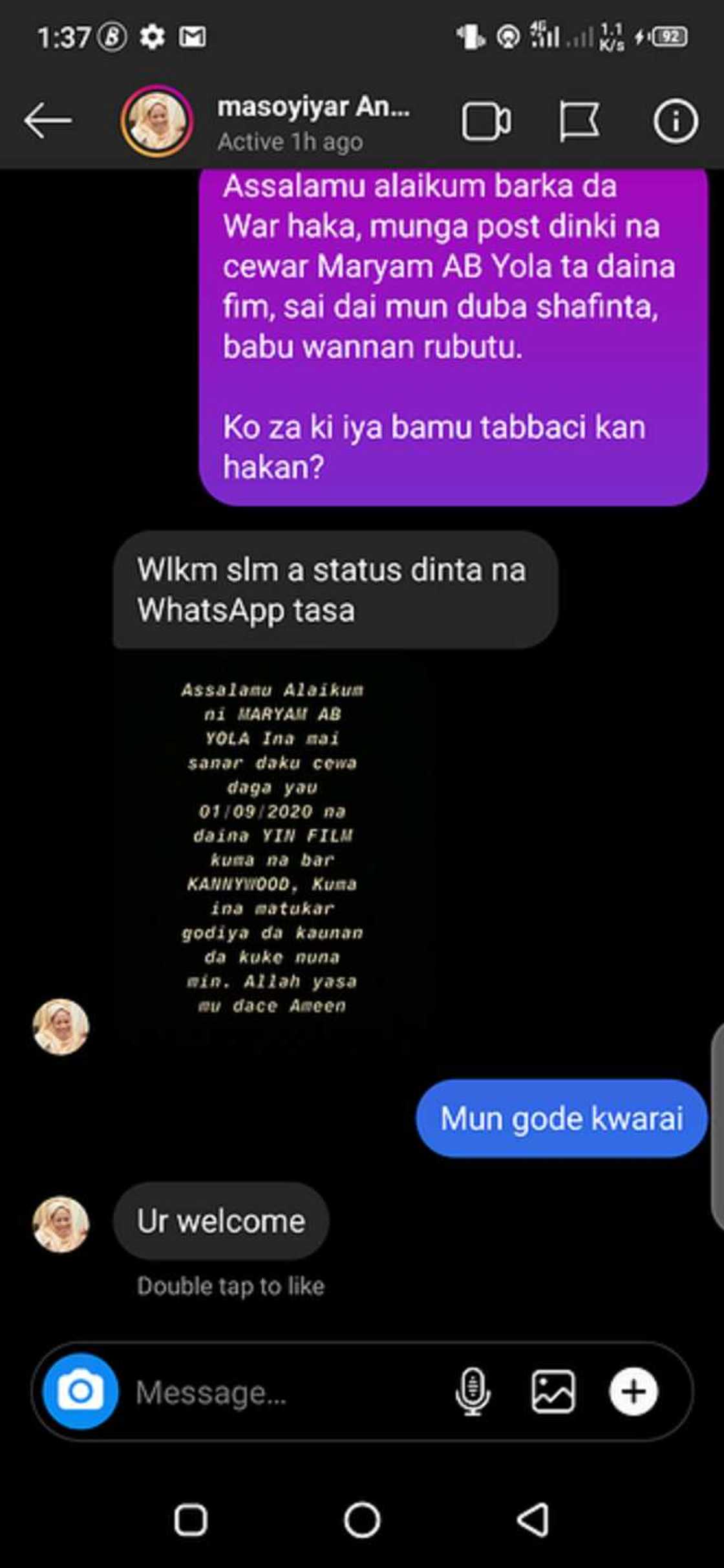
Task: Go back from this chat
Action: (x=47, y=121)
